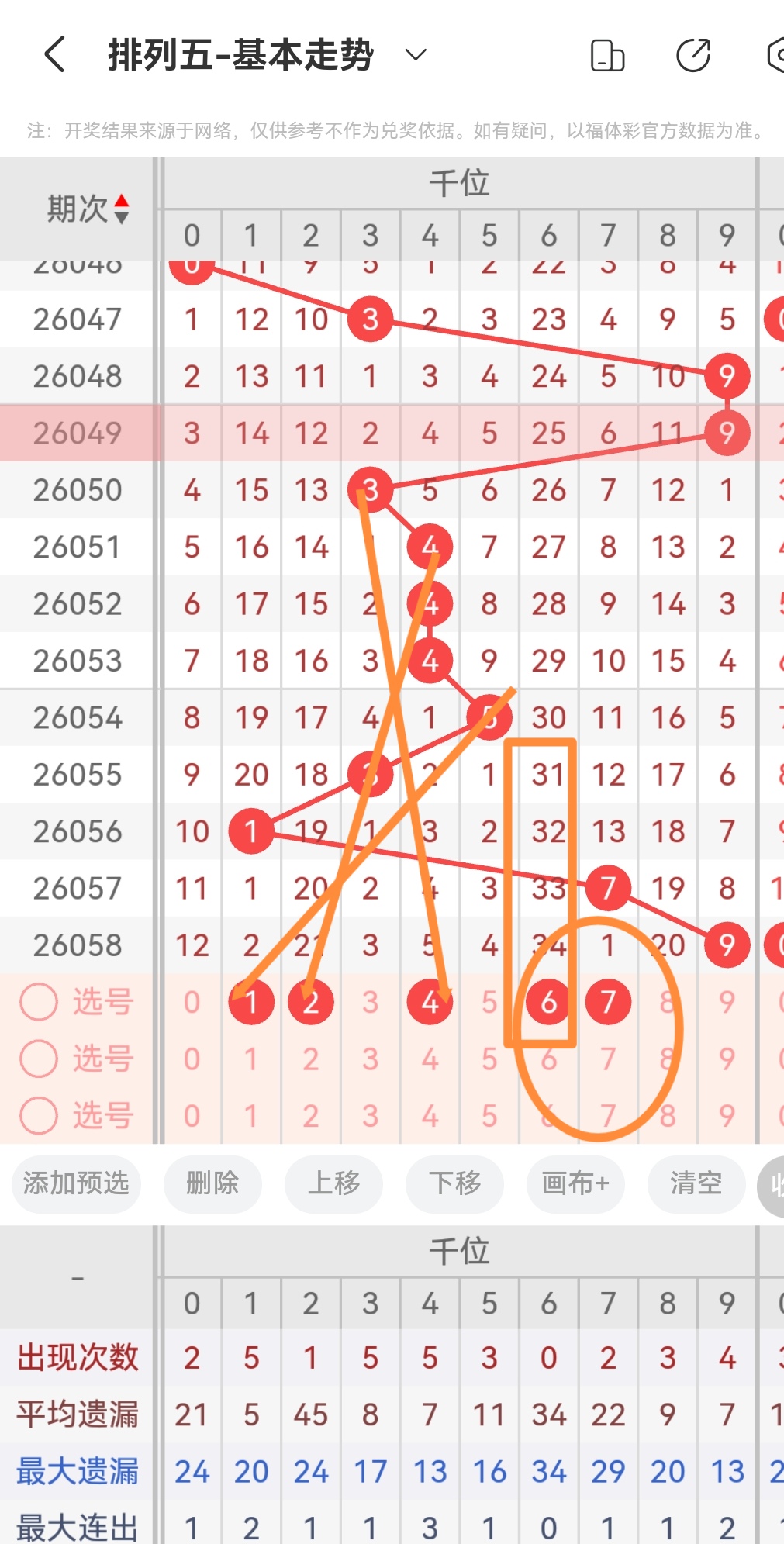Expand the 排列五-基本走势 title dropdown
784x1544 pixels.
416,55
